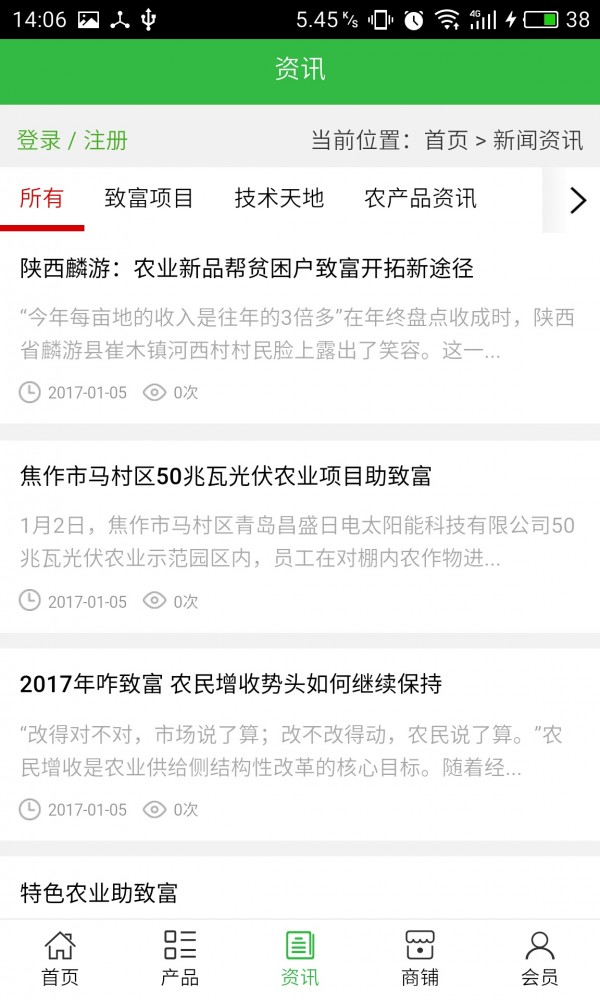The image size is (600, 1000).
Task: Tap the 登录 / 注册 login link
Action: click(x=72, y=140)
